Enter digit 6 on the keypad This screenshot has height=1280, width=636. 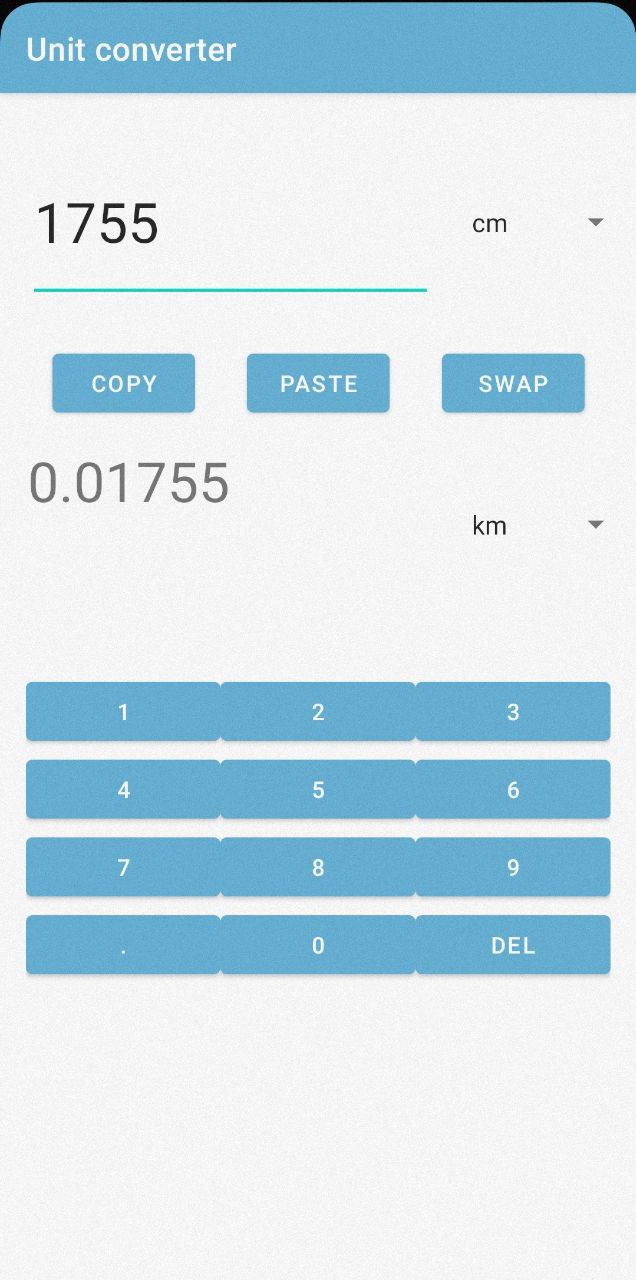coord(513,790)
